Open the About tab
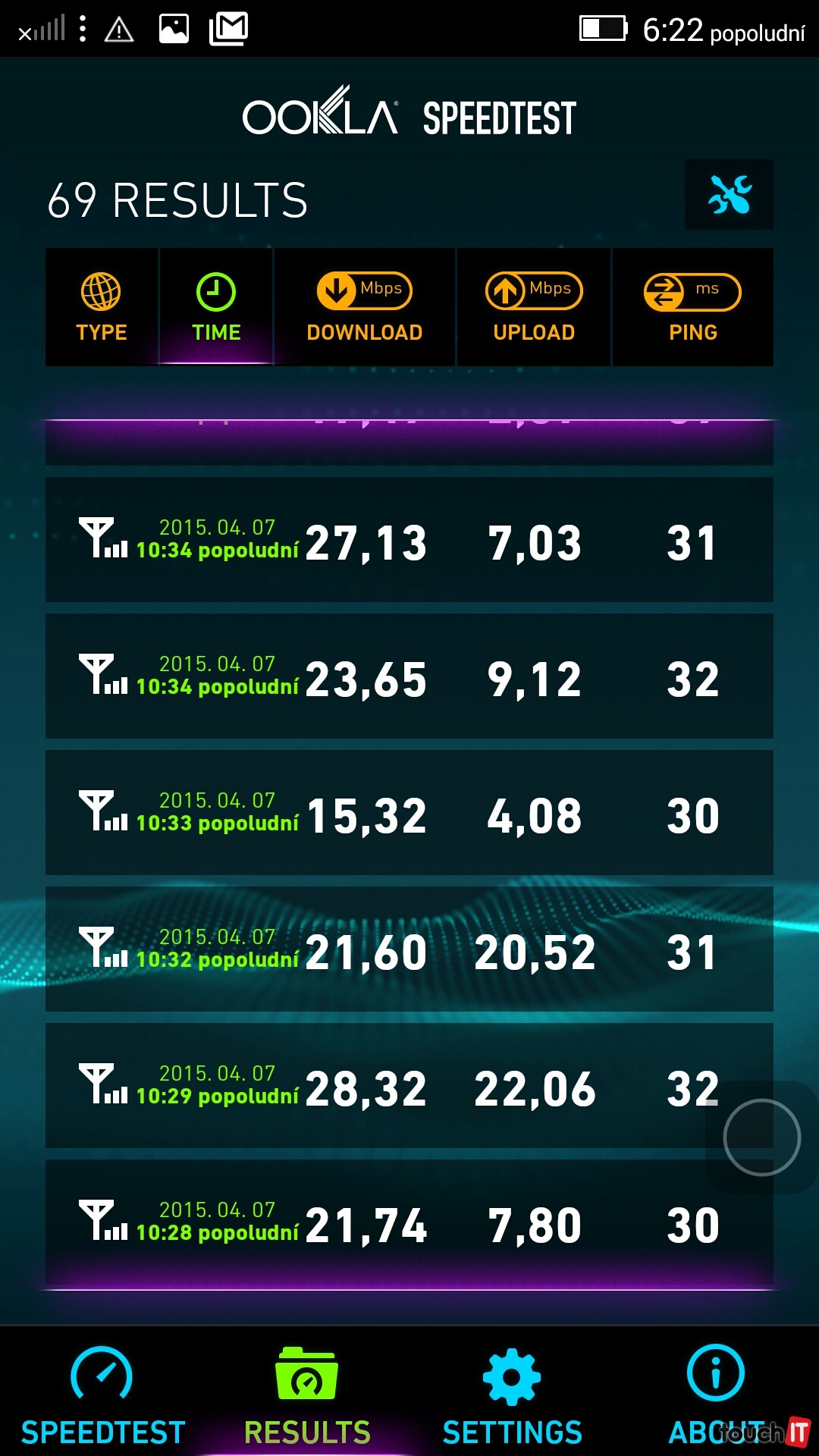This screenshot has height=1456, width=819. point(716,1394)
